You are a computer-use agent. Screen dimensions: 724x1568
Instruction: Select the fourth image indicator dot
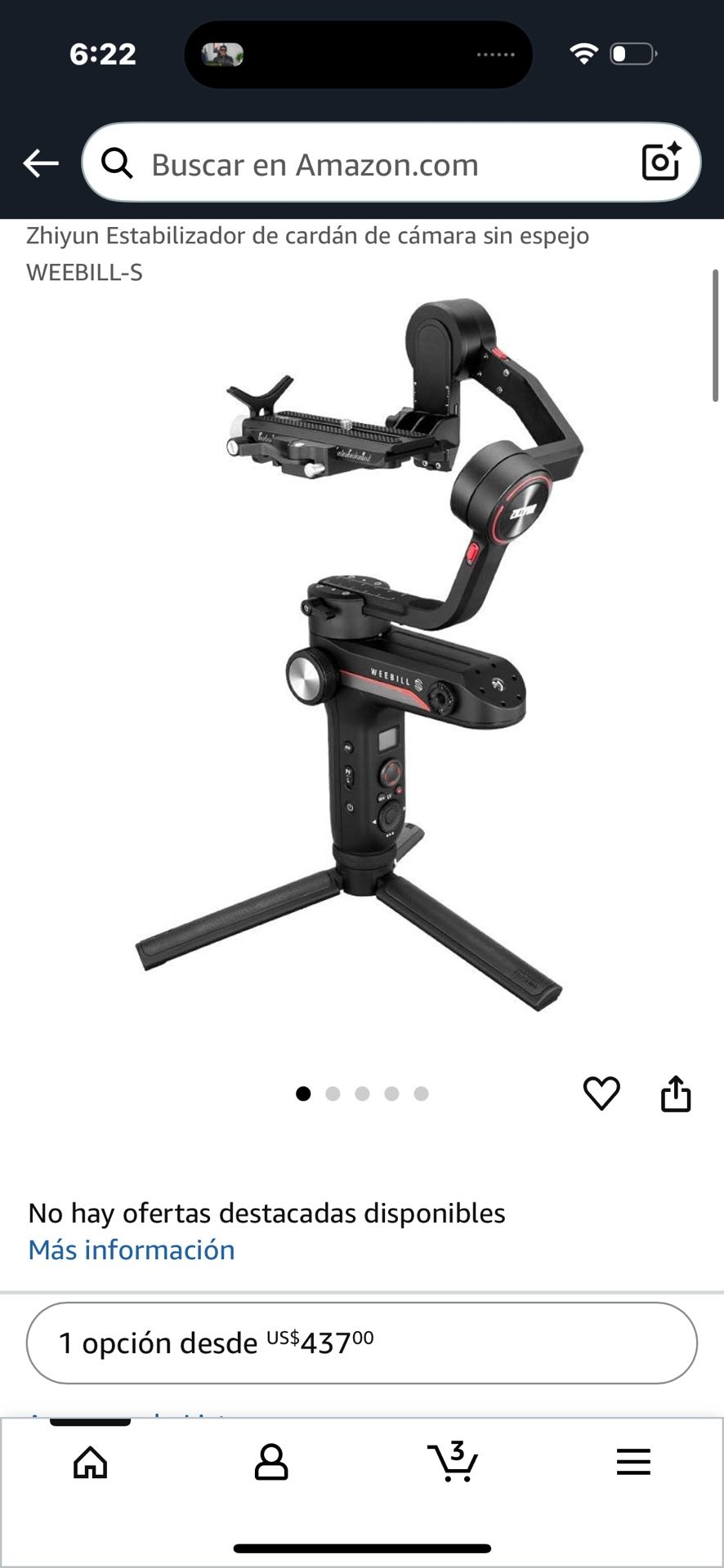coord(392,1093)
